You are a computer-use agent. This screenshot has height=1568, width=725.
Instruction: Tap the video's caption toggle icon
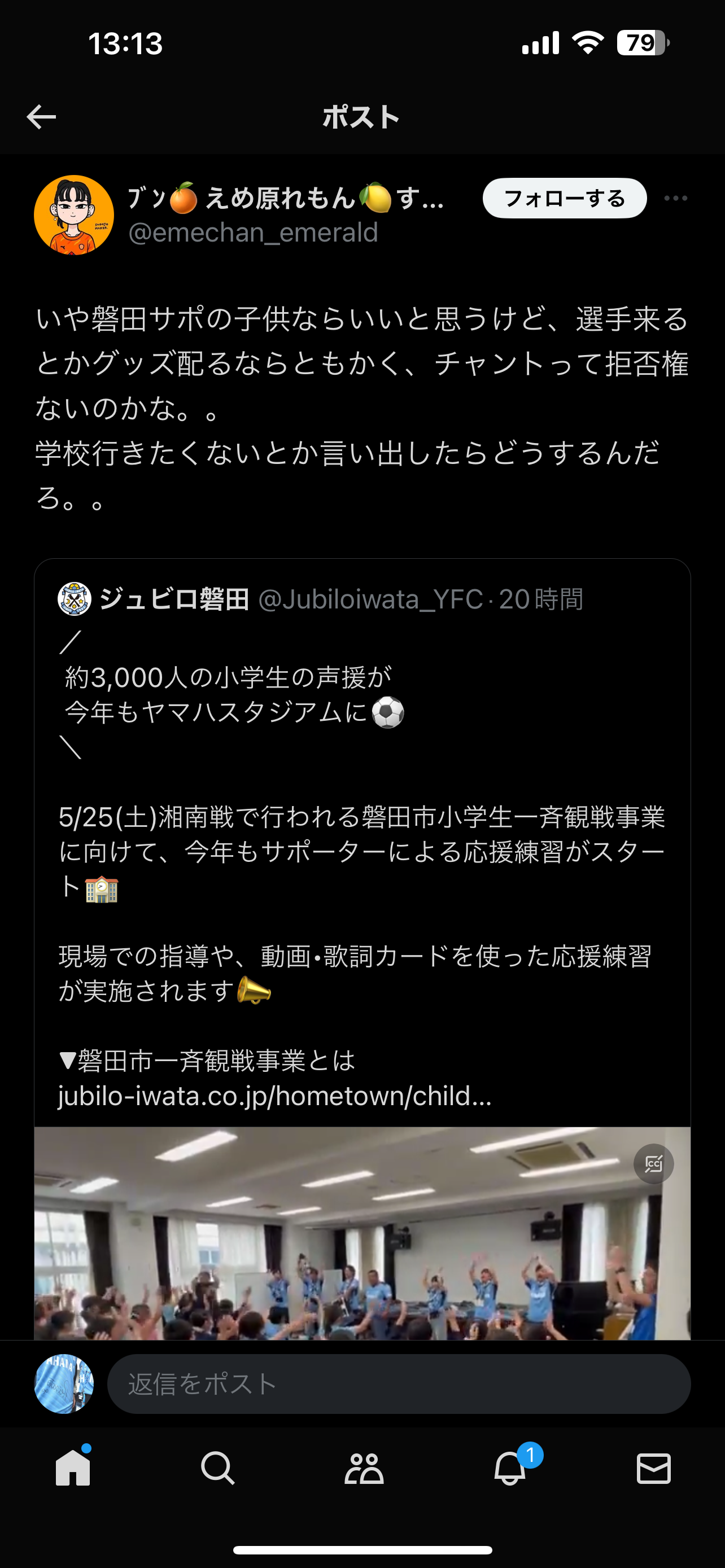pos(653,1164)
